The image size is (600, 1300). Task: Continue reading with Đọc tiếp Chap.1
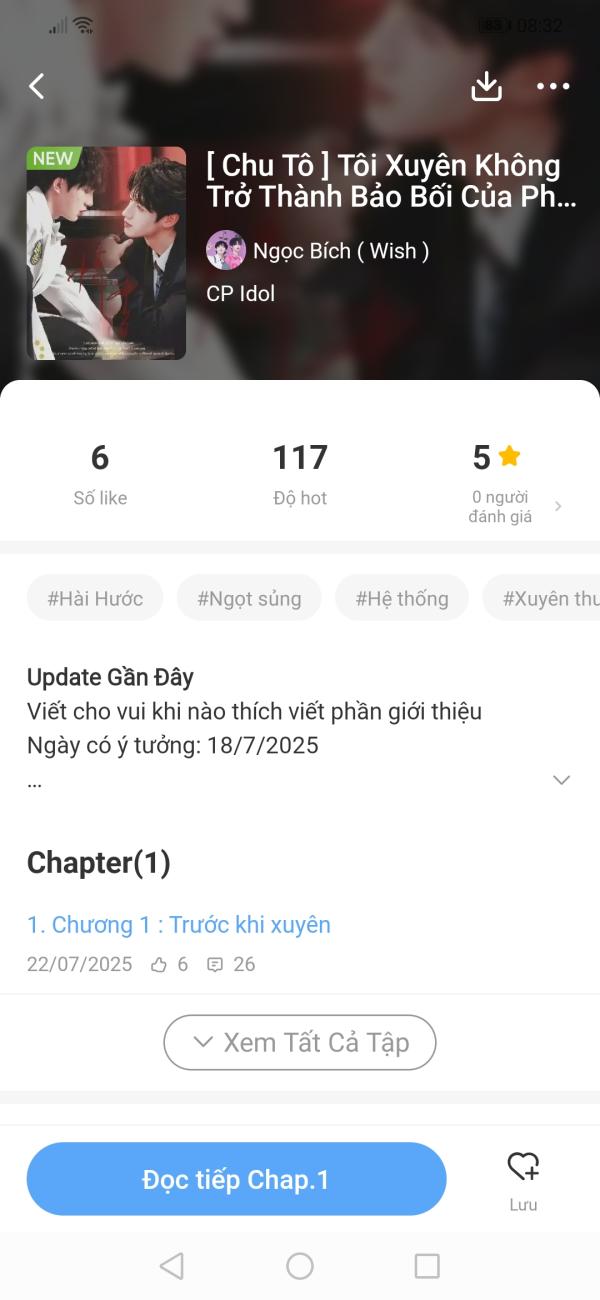tap(236, 1180)
